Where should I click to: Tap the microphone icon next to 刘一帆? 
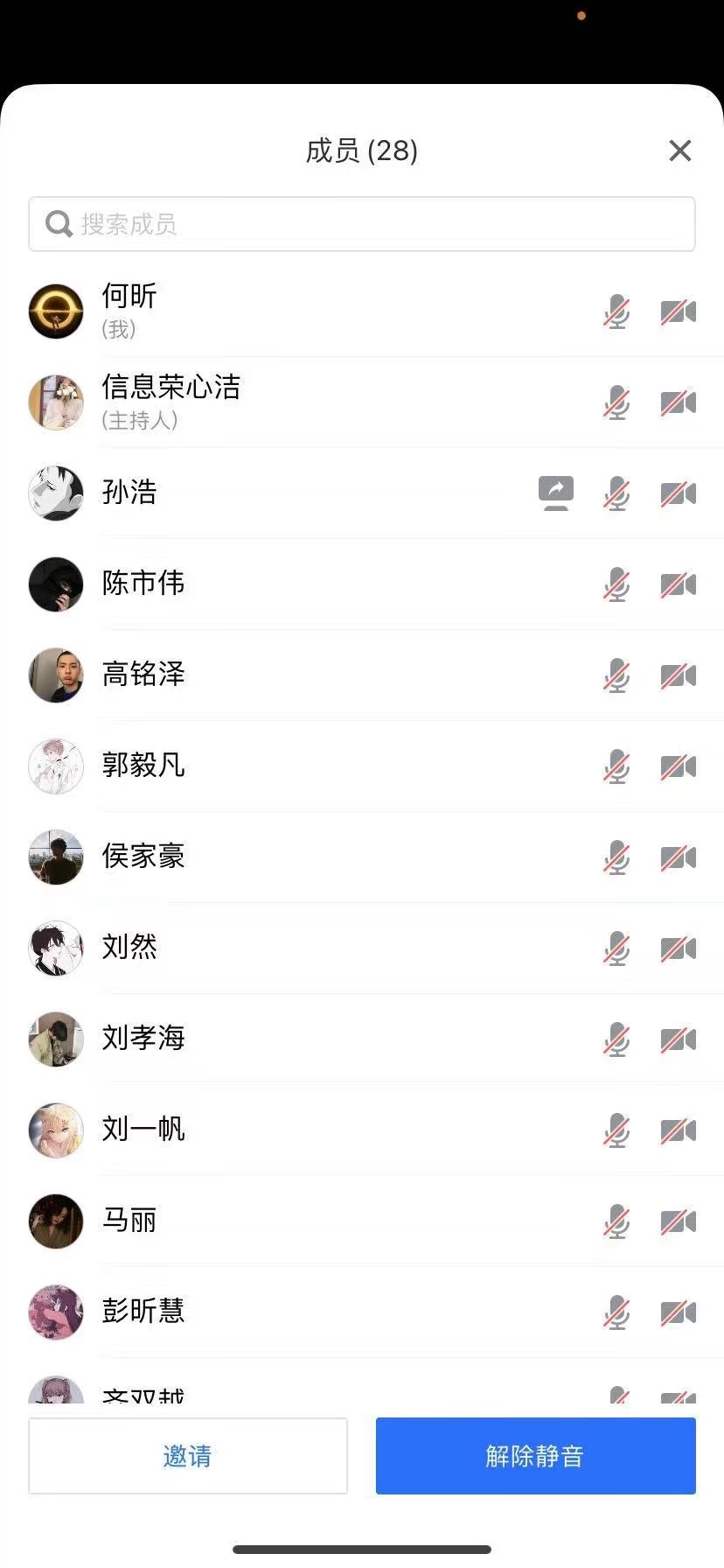tap(616, 1130)
